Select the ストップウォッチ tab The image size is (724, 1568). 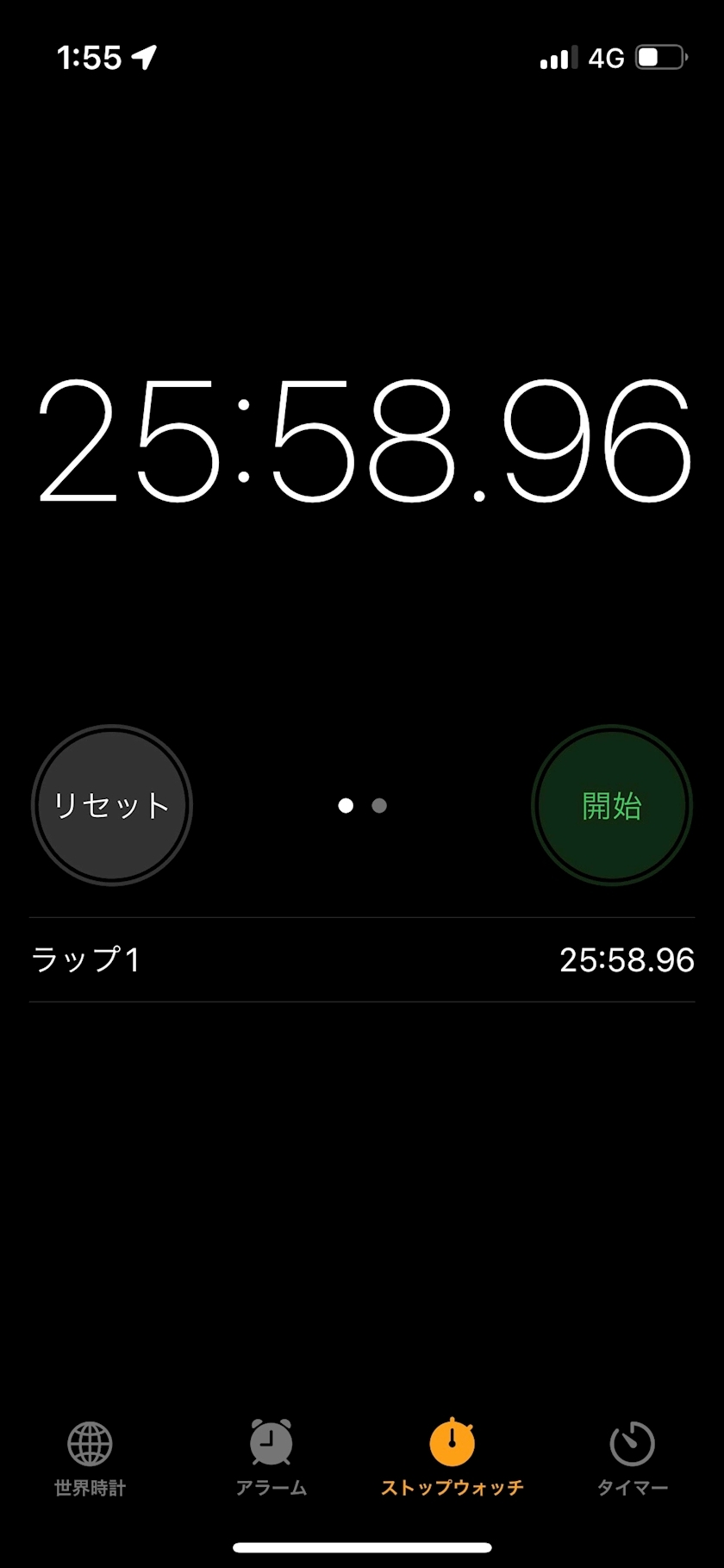(x=452, y=1457)
